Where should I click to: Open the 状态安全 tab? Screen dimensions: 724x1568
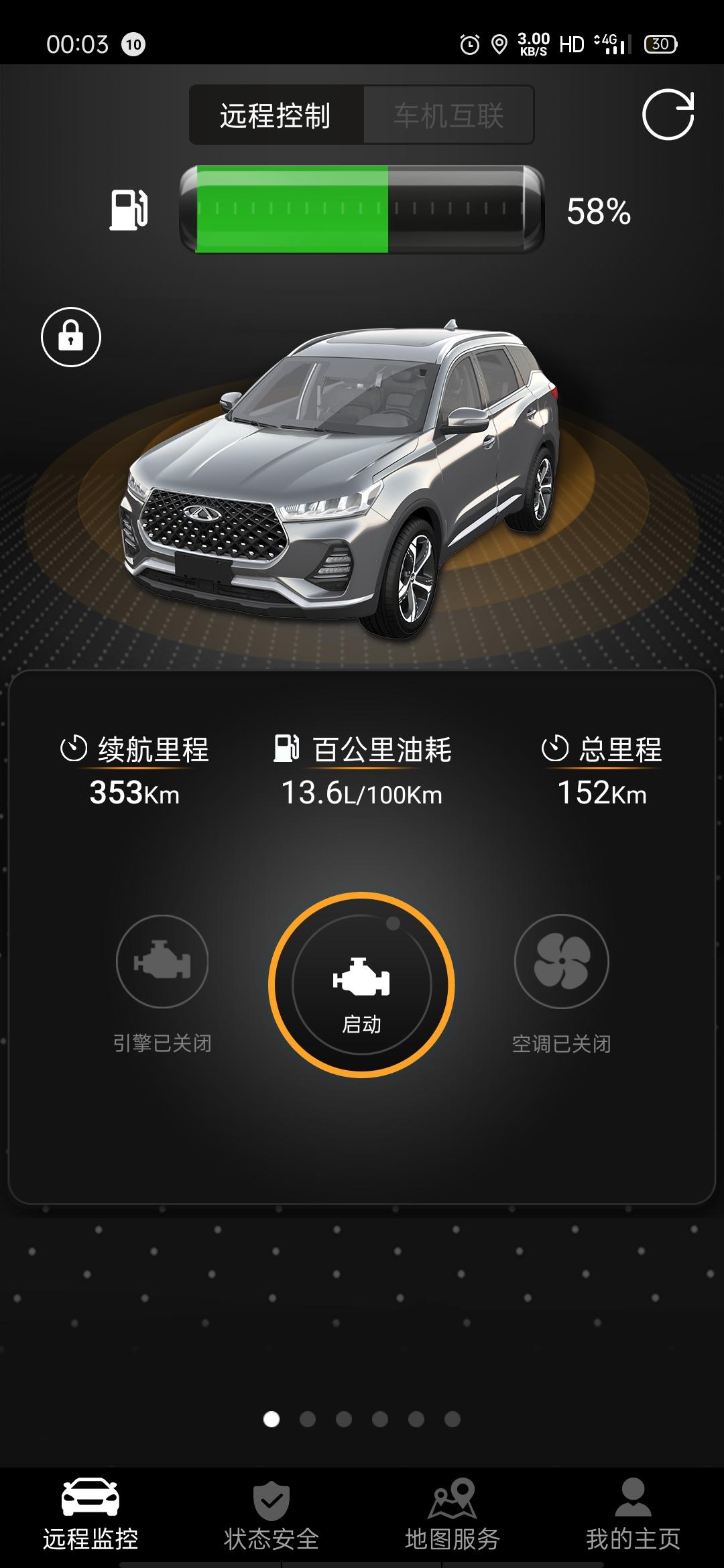(271, 1517)
